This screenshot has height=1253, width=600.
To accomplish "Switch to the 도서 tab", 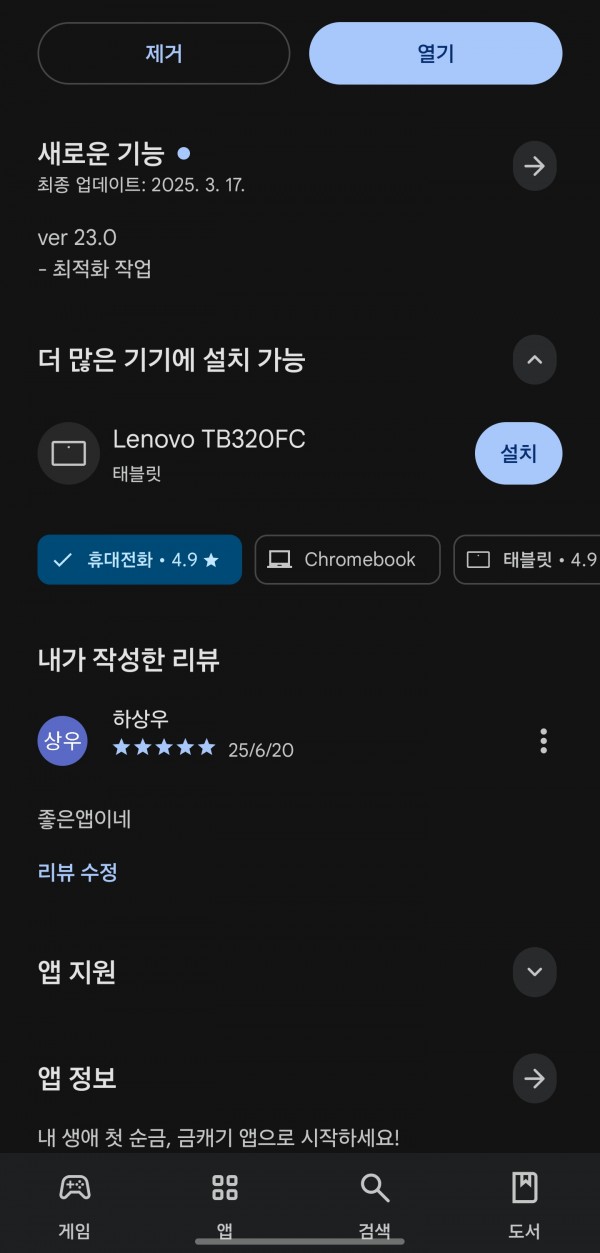I will pos(524,1206).
